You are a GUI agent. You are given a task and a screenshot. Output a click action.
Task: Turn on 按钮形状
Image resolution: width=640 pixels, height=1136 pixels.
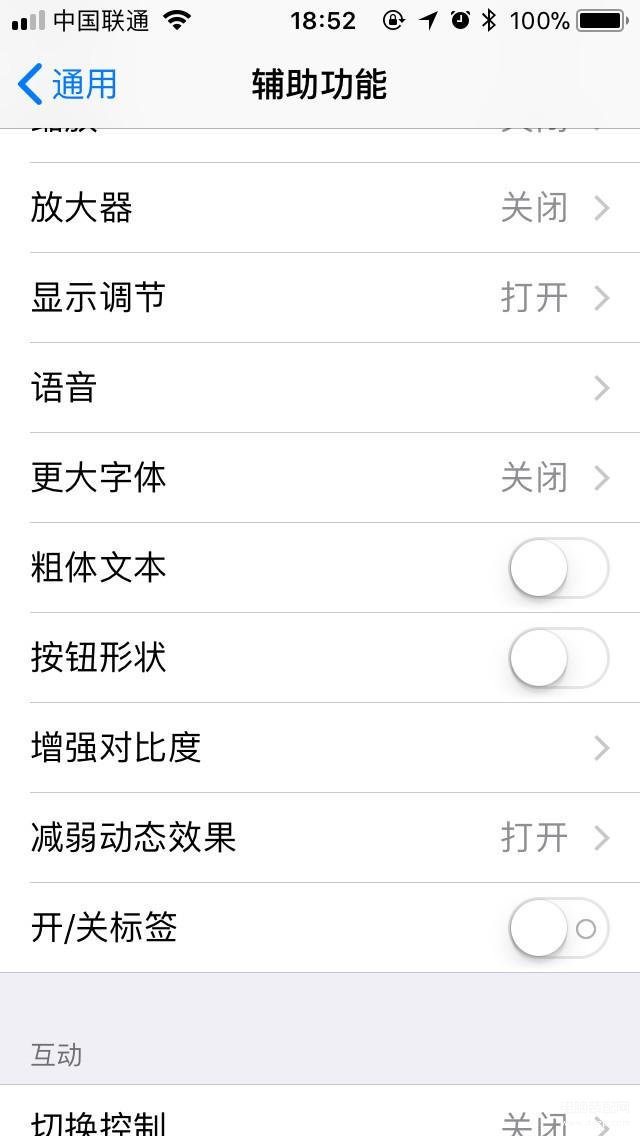click(x=559, y=658)
